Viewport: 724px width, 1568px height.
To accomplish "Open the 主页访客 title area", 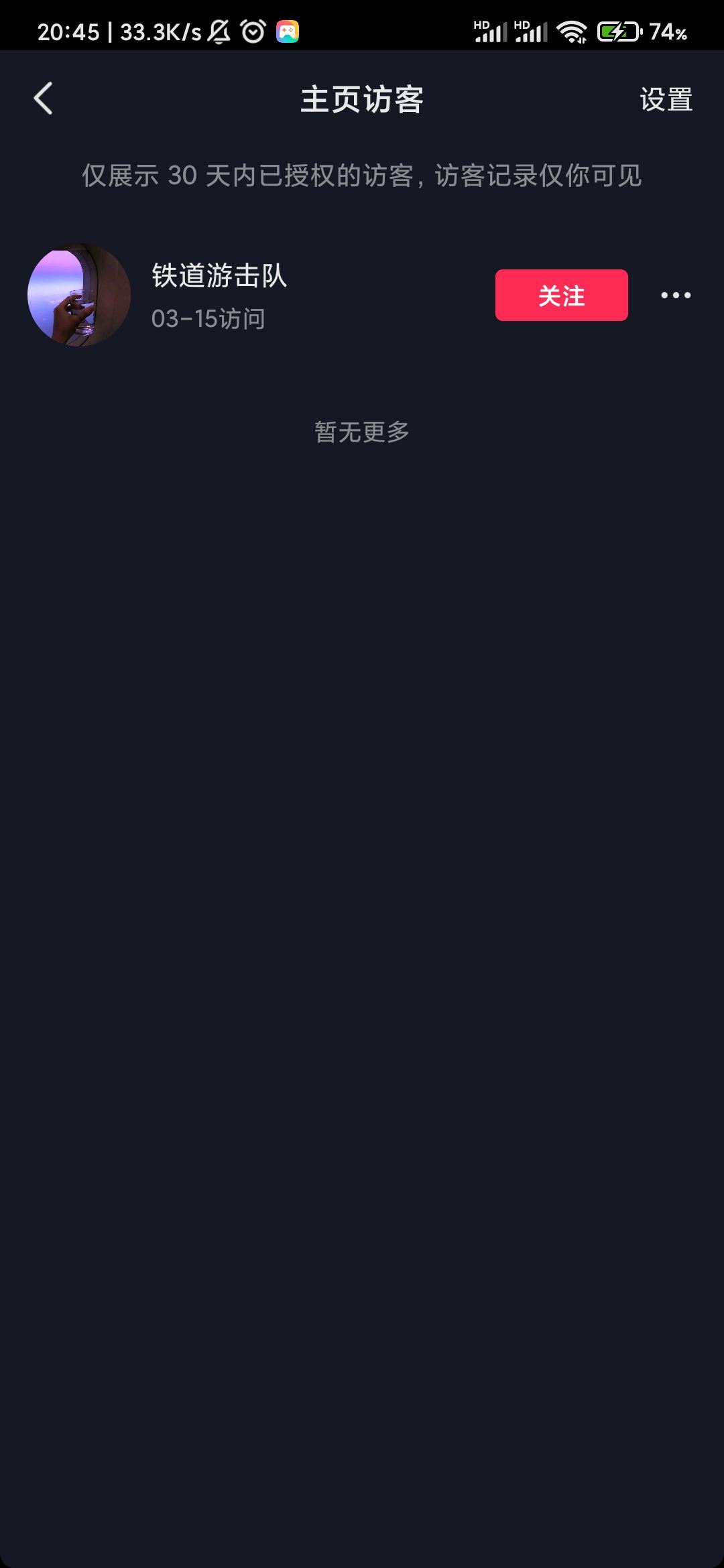I will (362, 98).
